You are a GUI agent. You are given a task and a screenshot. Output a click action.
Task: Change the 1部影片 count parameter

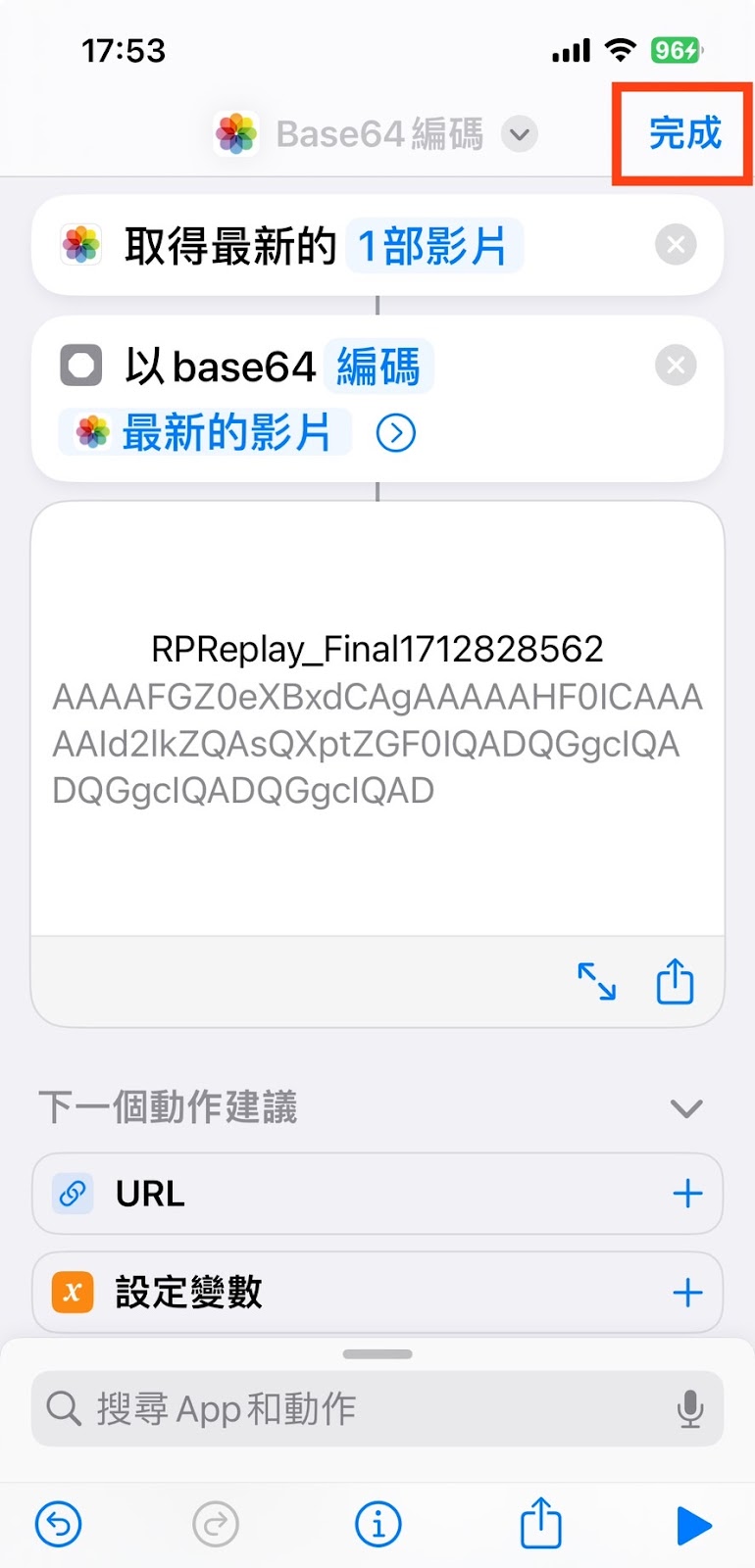click(x=433, y=246)
